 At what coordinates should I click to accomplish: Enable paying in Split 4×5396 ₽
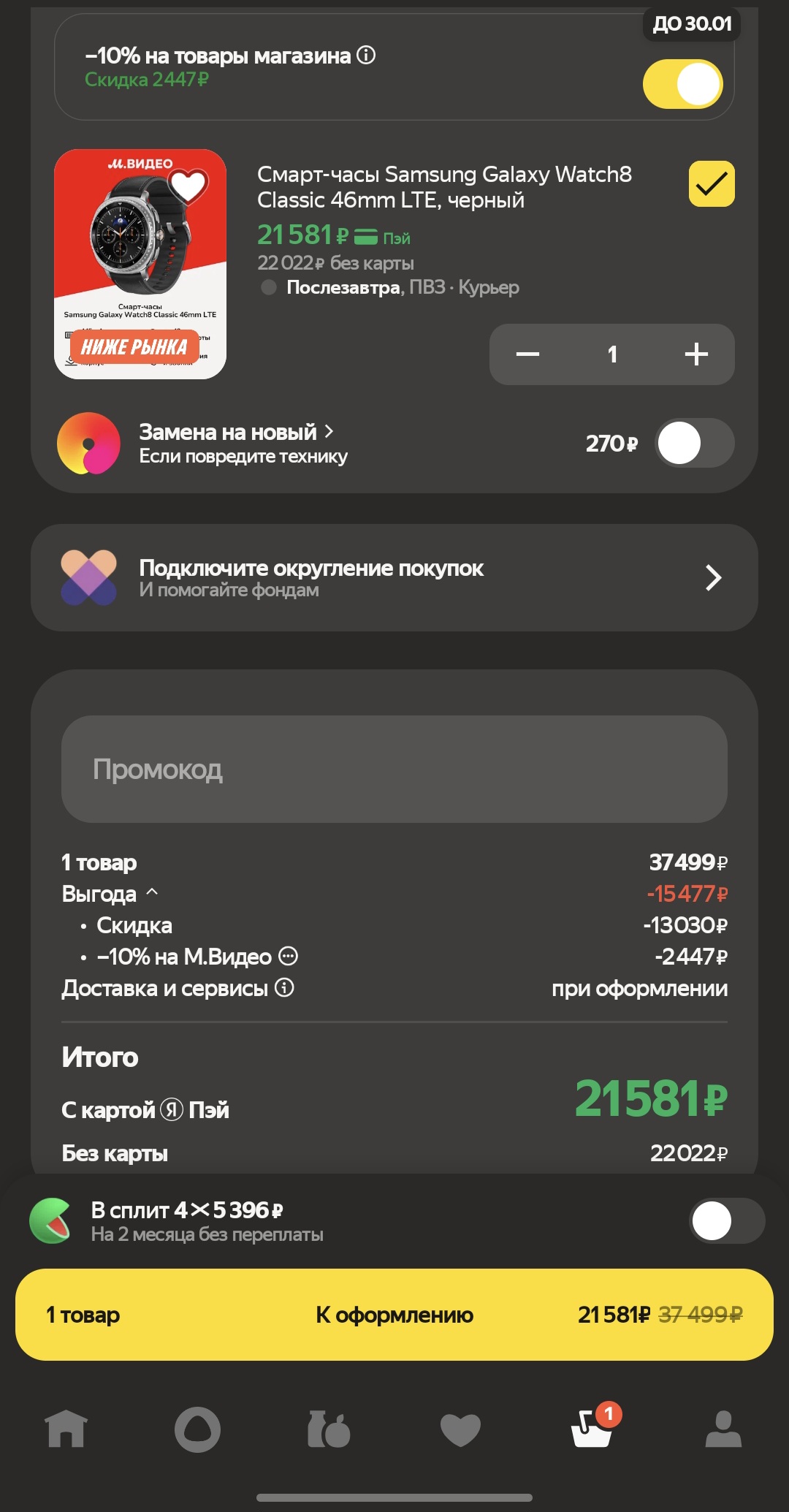726,1220
